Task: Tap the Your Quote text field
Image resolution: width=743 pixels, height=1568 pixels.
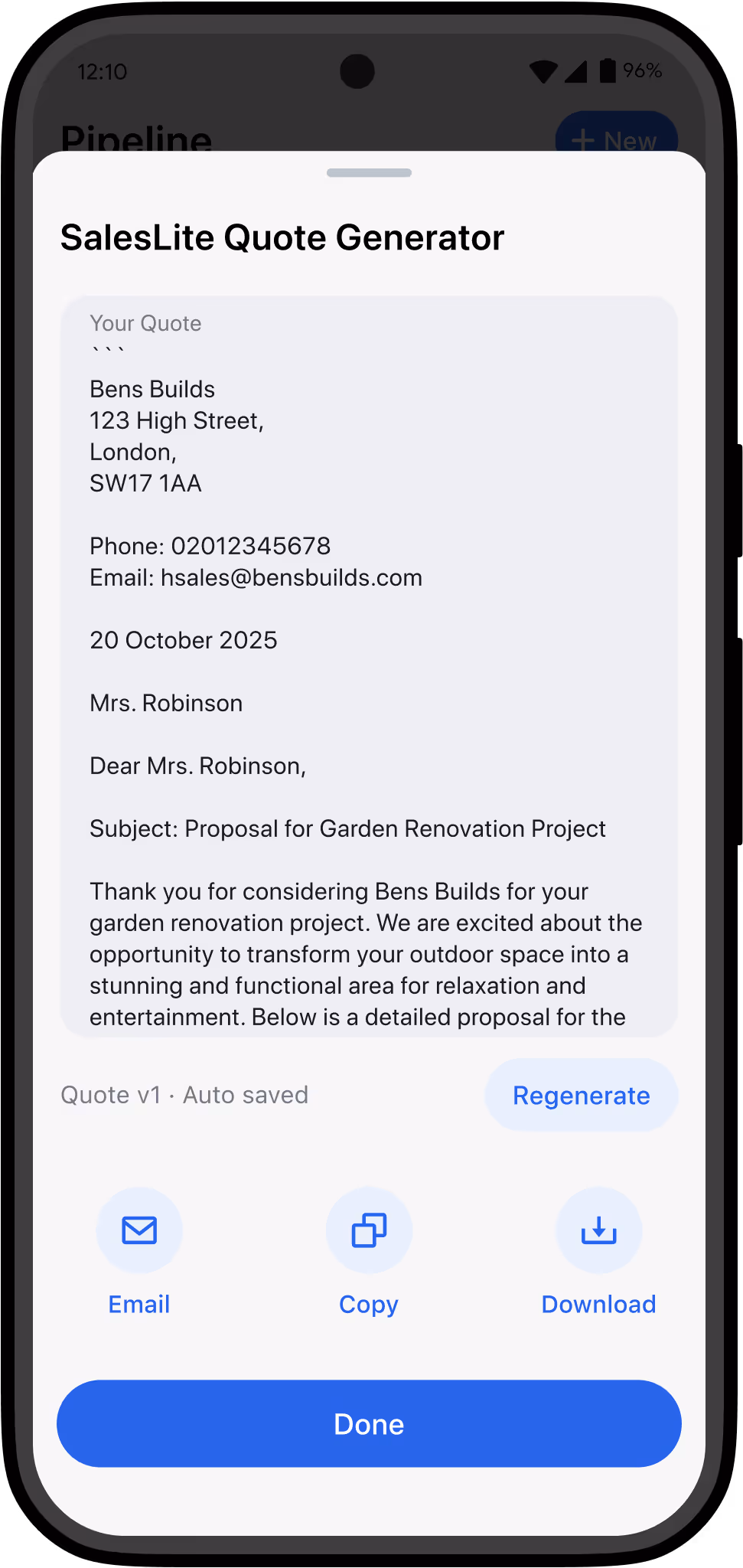Action: point(369,666)
